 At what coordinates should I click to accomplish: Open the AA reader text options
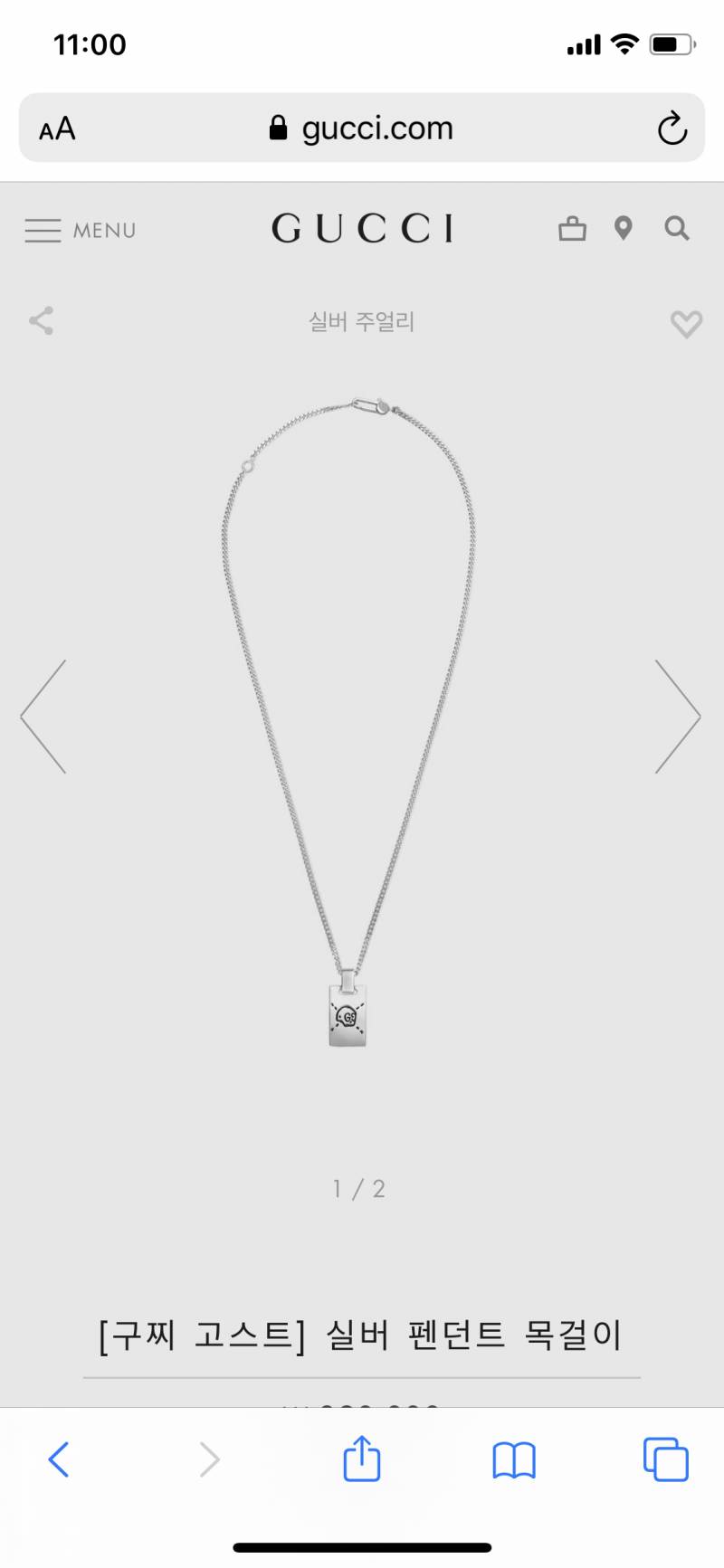pos(57,128)
